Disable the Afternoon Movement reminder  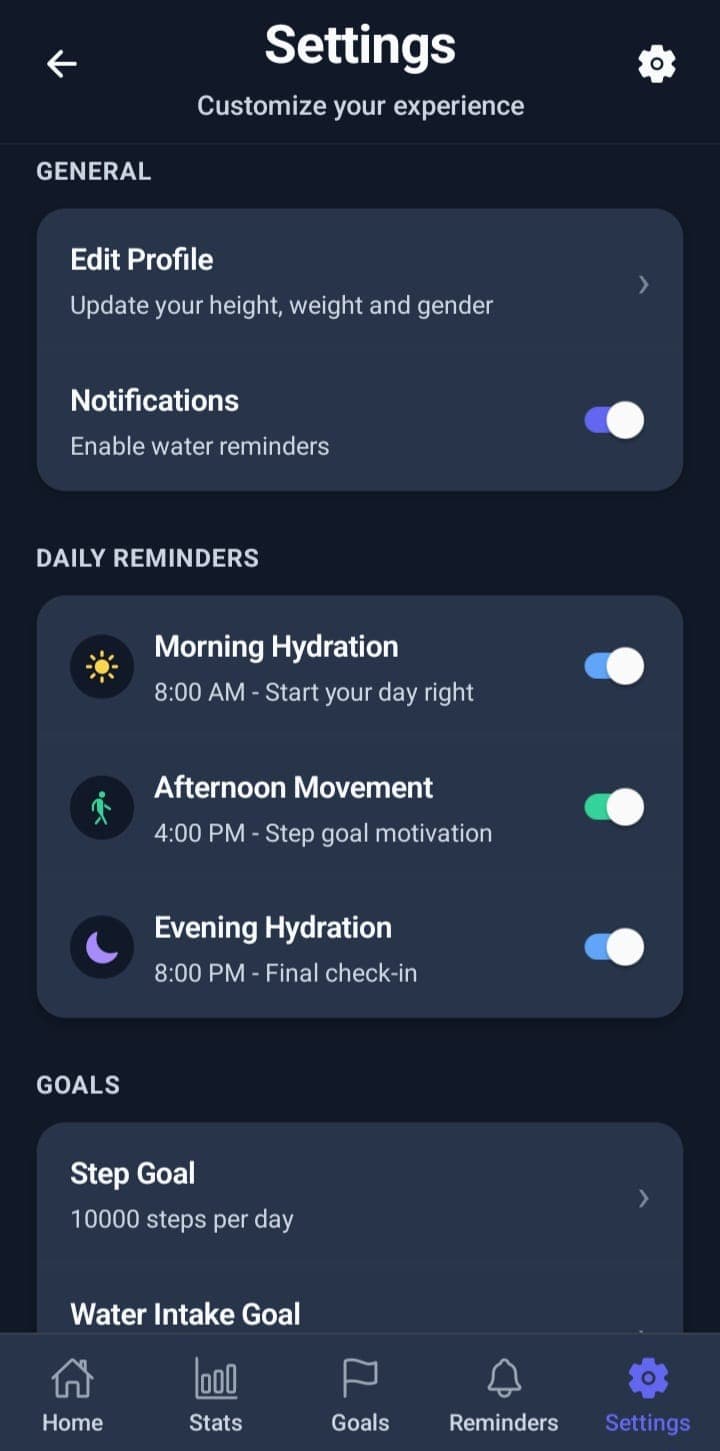612,806
